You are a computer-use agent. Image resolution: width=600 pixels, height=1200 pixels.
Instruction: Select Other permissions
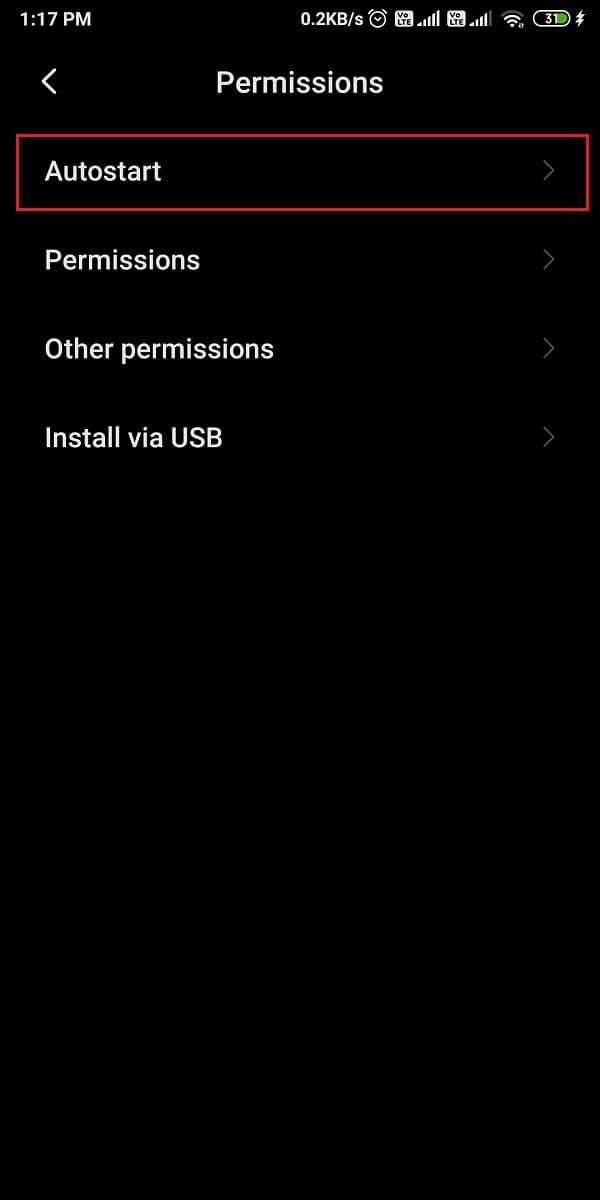300,349
